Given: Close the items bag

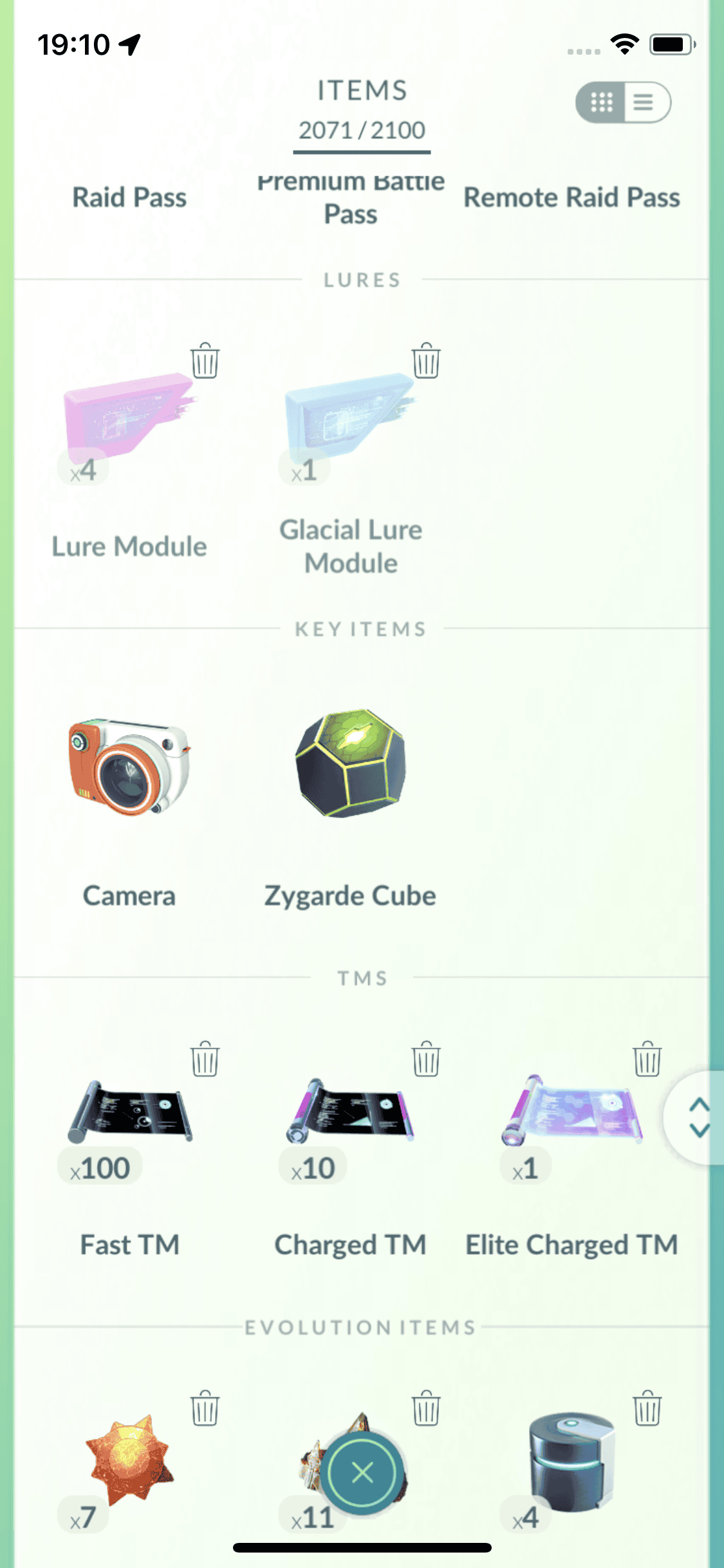Looking at the screenshot, I should (x=362, y=1472).
